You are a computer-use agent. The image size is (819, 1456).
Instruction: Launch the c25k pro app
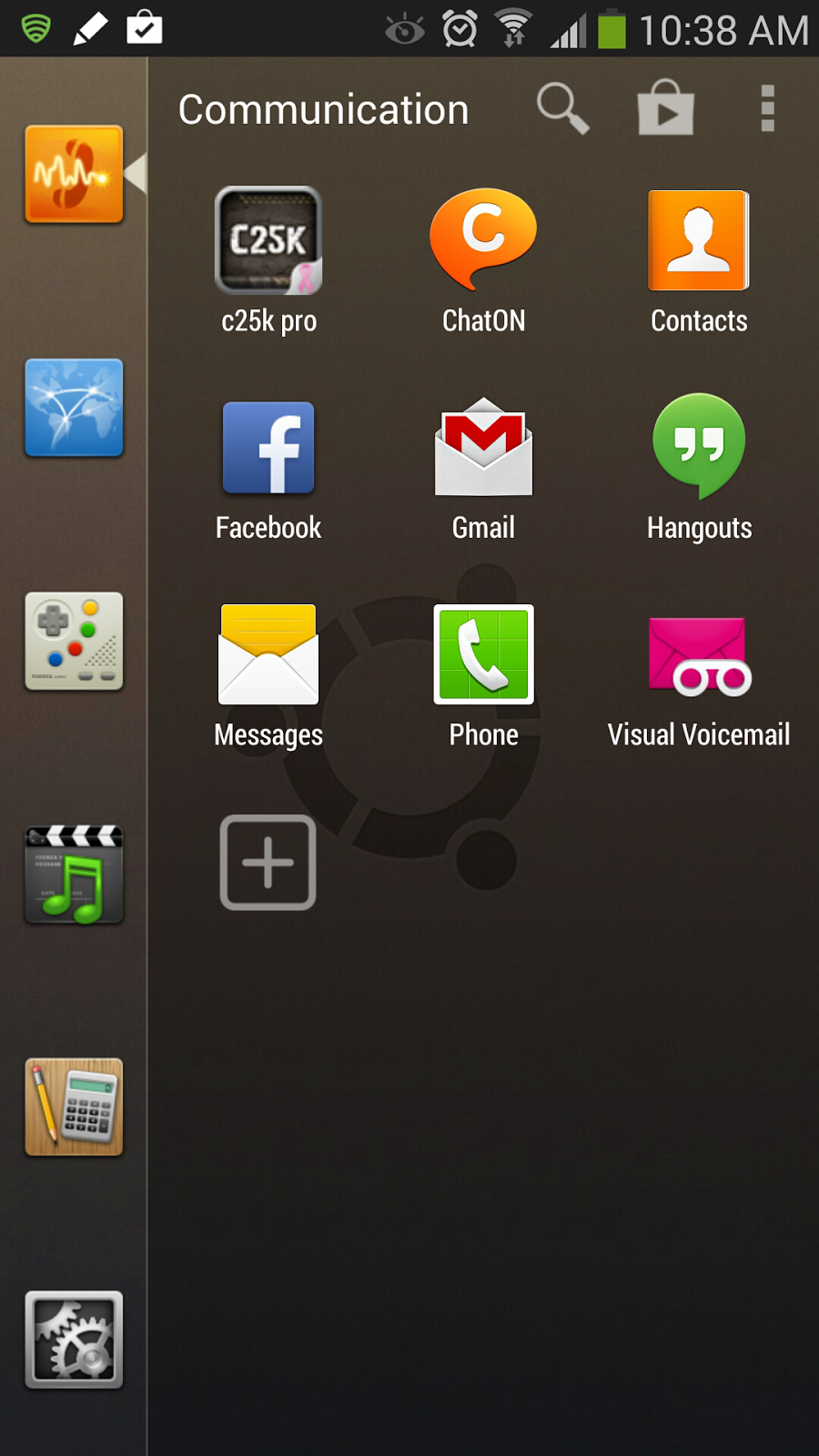268,241
